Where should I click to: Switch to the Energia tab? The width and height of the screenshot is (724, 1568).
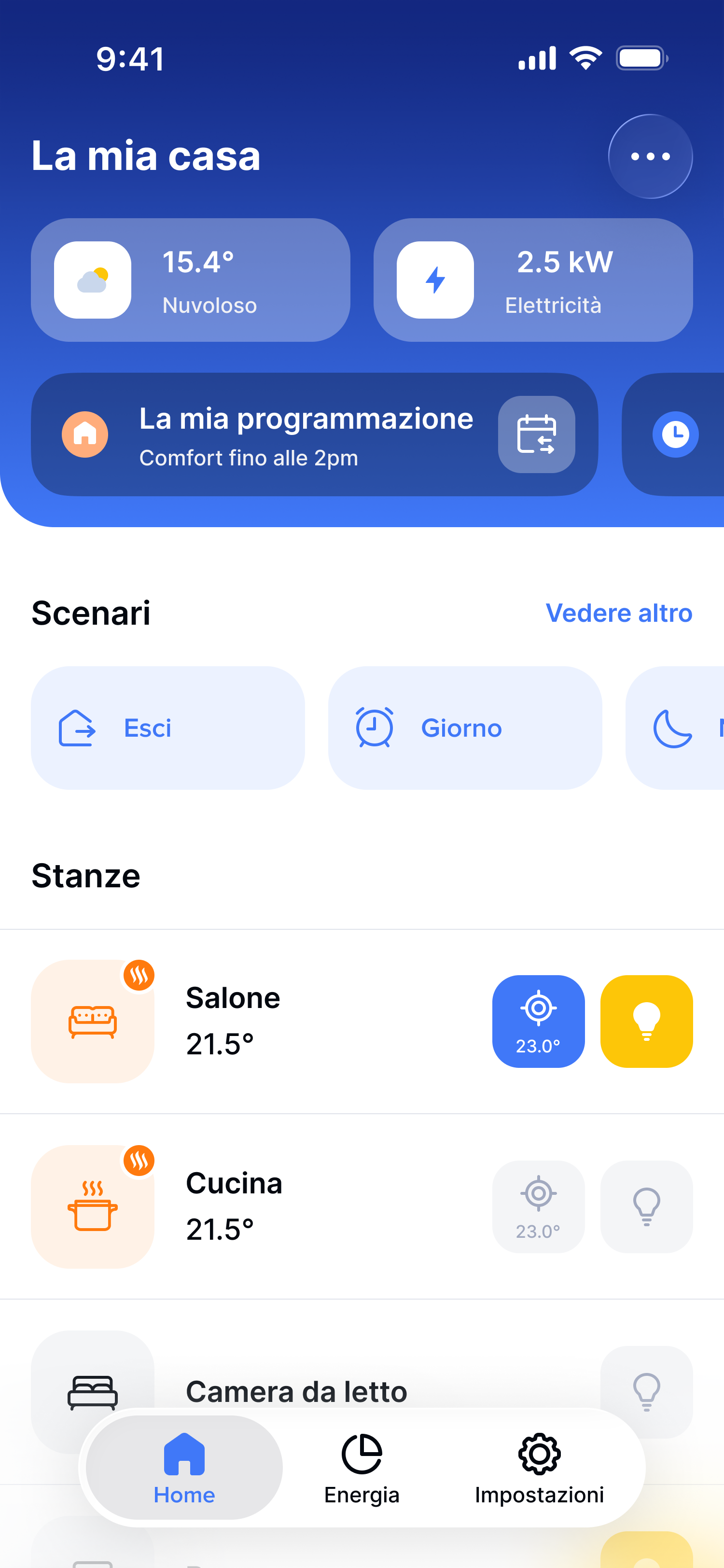362,1468
